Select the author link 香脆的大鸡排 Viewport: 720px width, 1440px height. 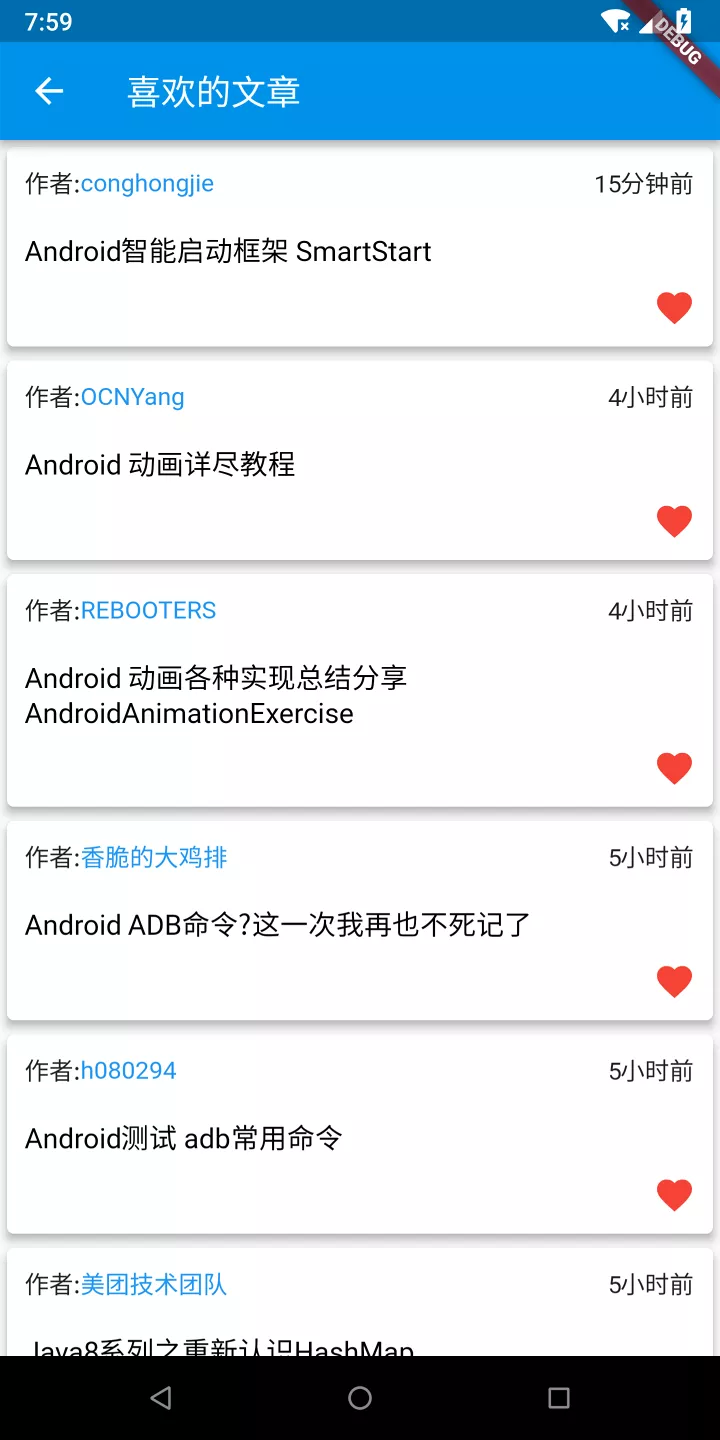[x=154, y=857]
